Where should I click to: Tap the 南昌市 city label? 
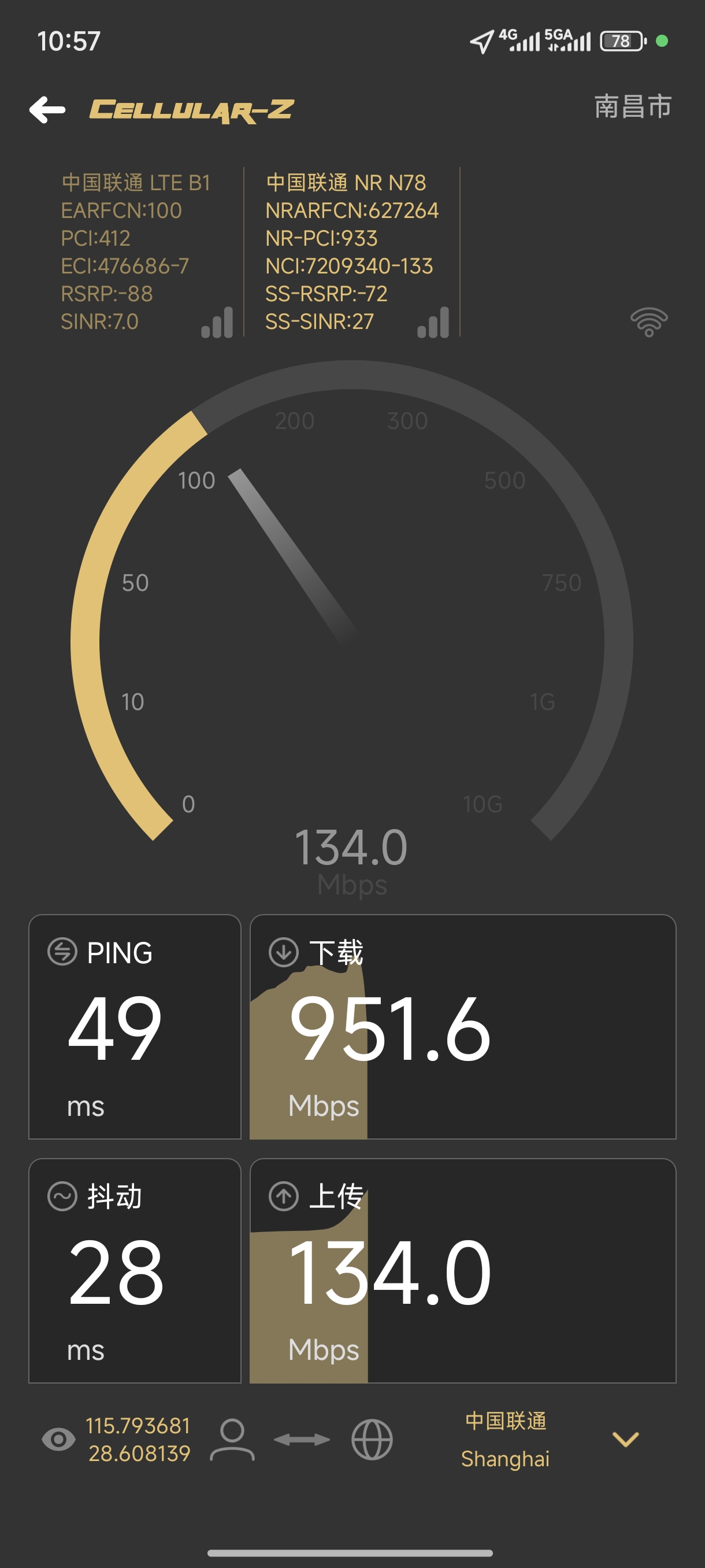[x=633, y=106]
